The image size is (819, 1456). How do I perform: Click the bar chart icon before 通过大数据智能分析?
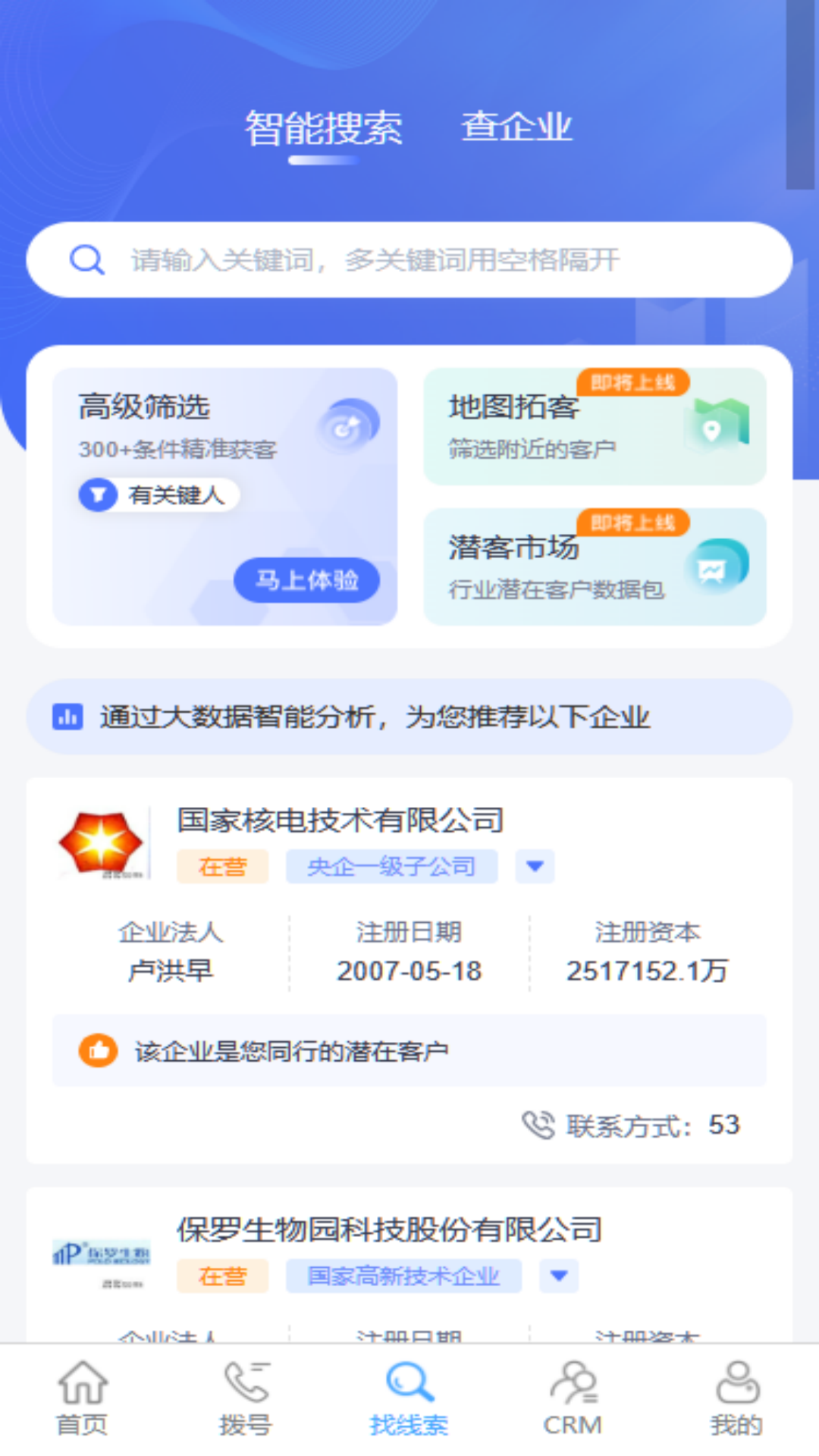[67, 716]
